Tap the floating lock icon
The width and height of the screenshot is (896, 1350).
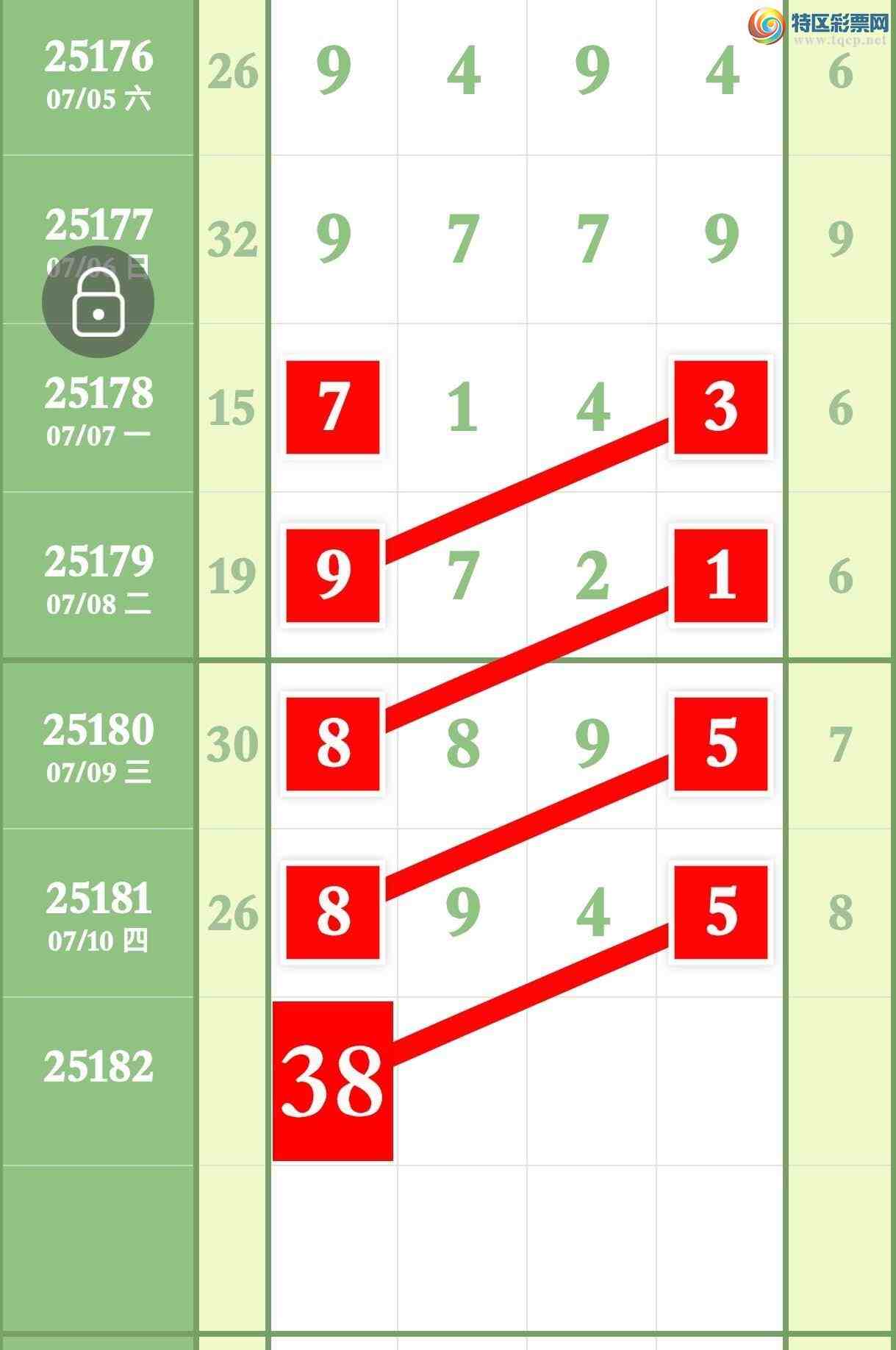pyautogui.click(x=98, y=302)
